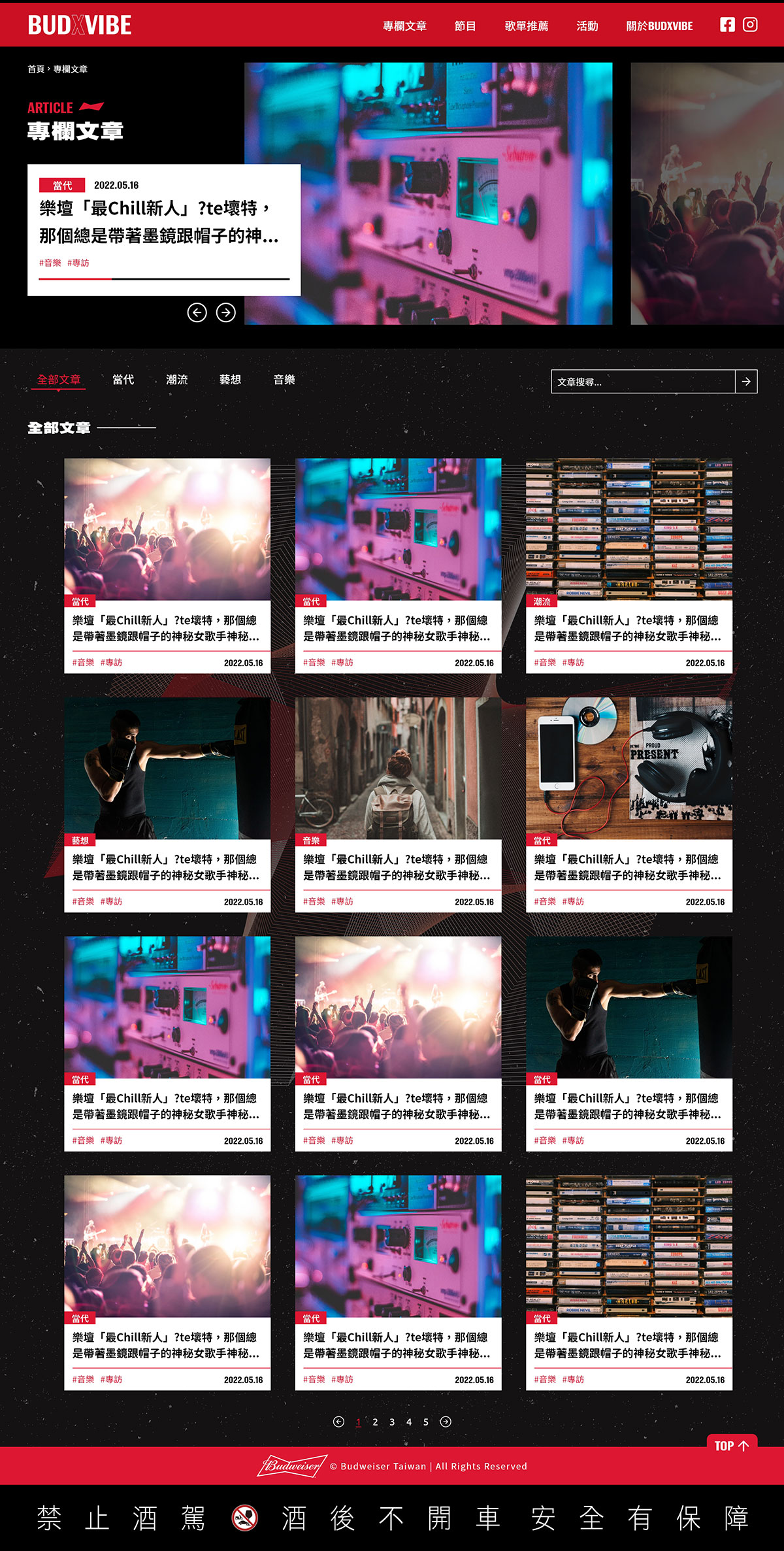The height and width of the screenshot is (1551, 784).
Task: Open the 潮流 cassette tapes article card
Action: (629, 565)
